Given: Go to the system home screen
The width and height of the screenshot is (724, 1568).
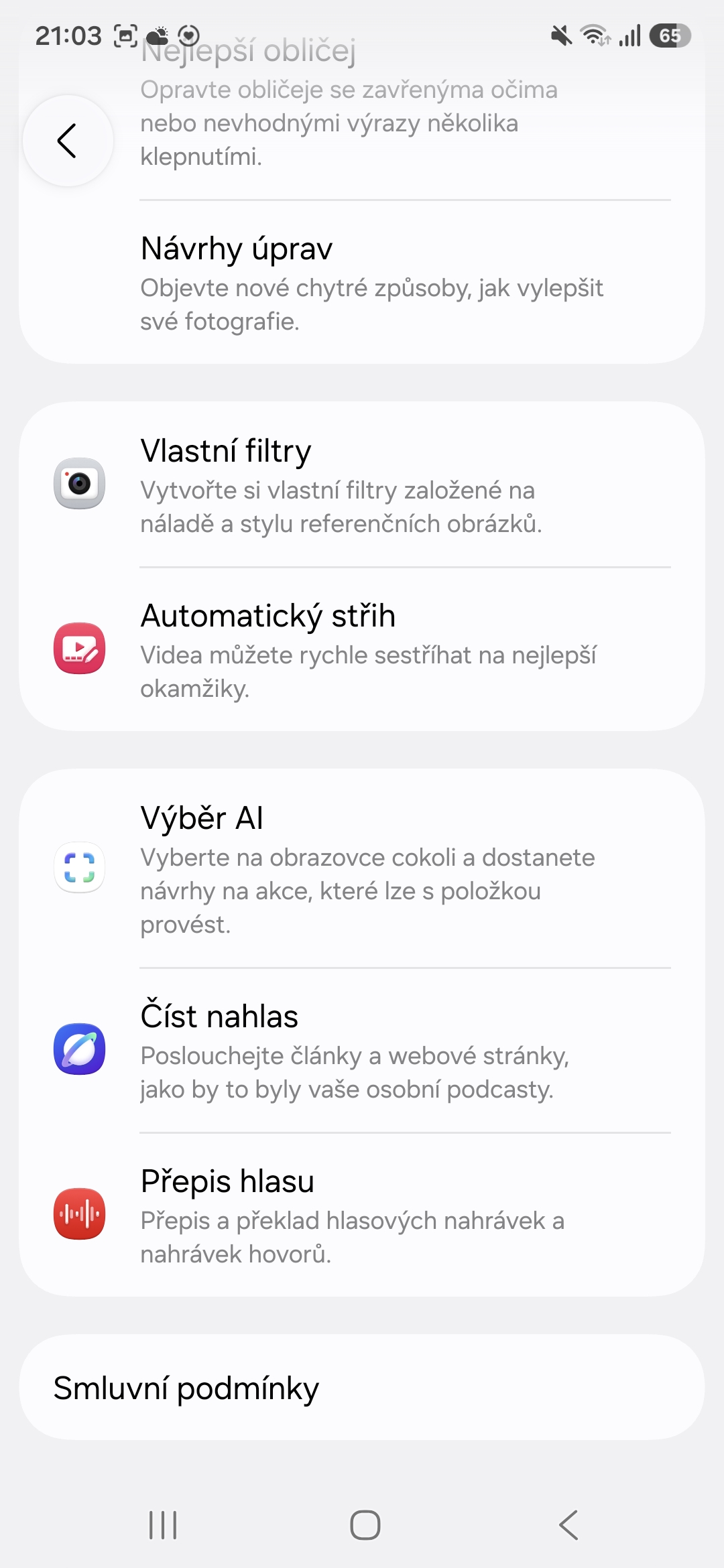Looking at the screenshot, I should pyautogui.click(x=365, y=1526).
